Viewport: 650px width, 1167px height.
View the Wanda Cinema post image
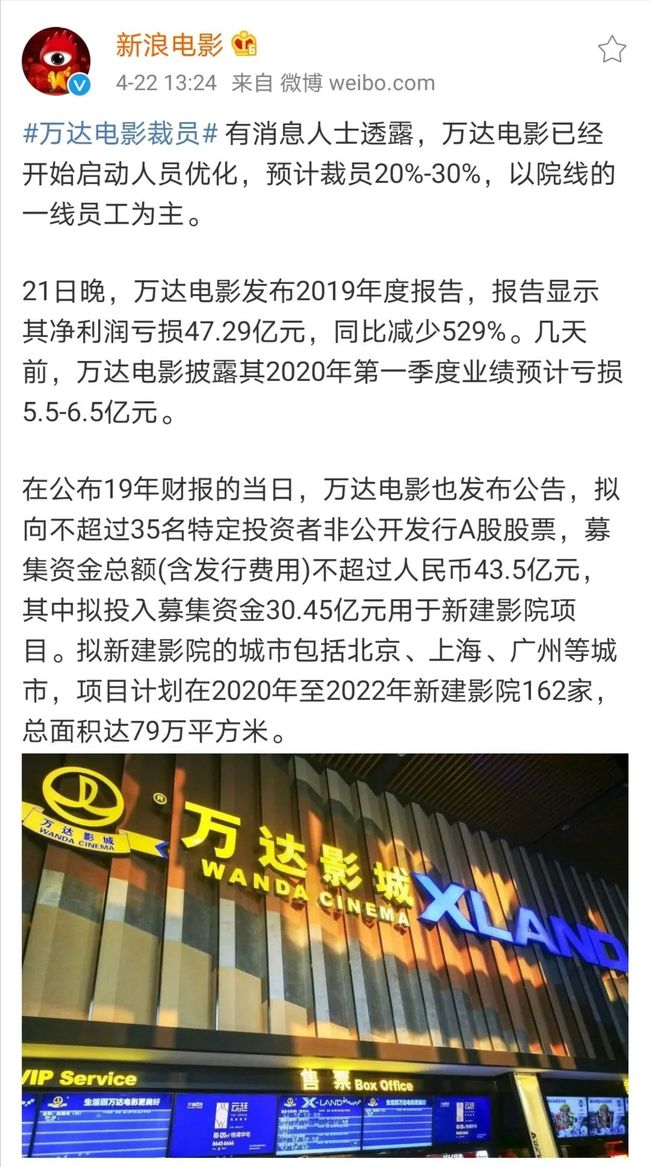coord(325,956)
